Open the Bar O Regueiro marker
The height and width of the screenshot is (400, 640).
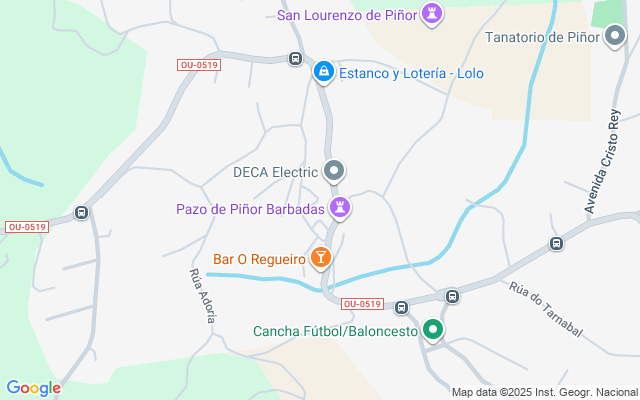click(320, 259)
